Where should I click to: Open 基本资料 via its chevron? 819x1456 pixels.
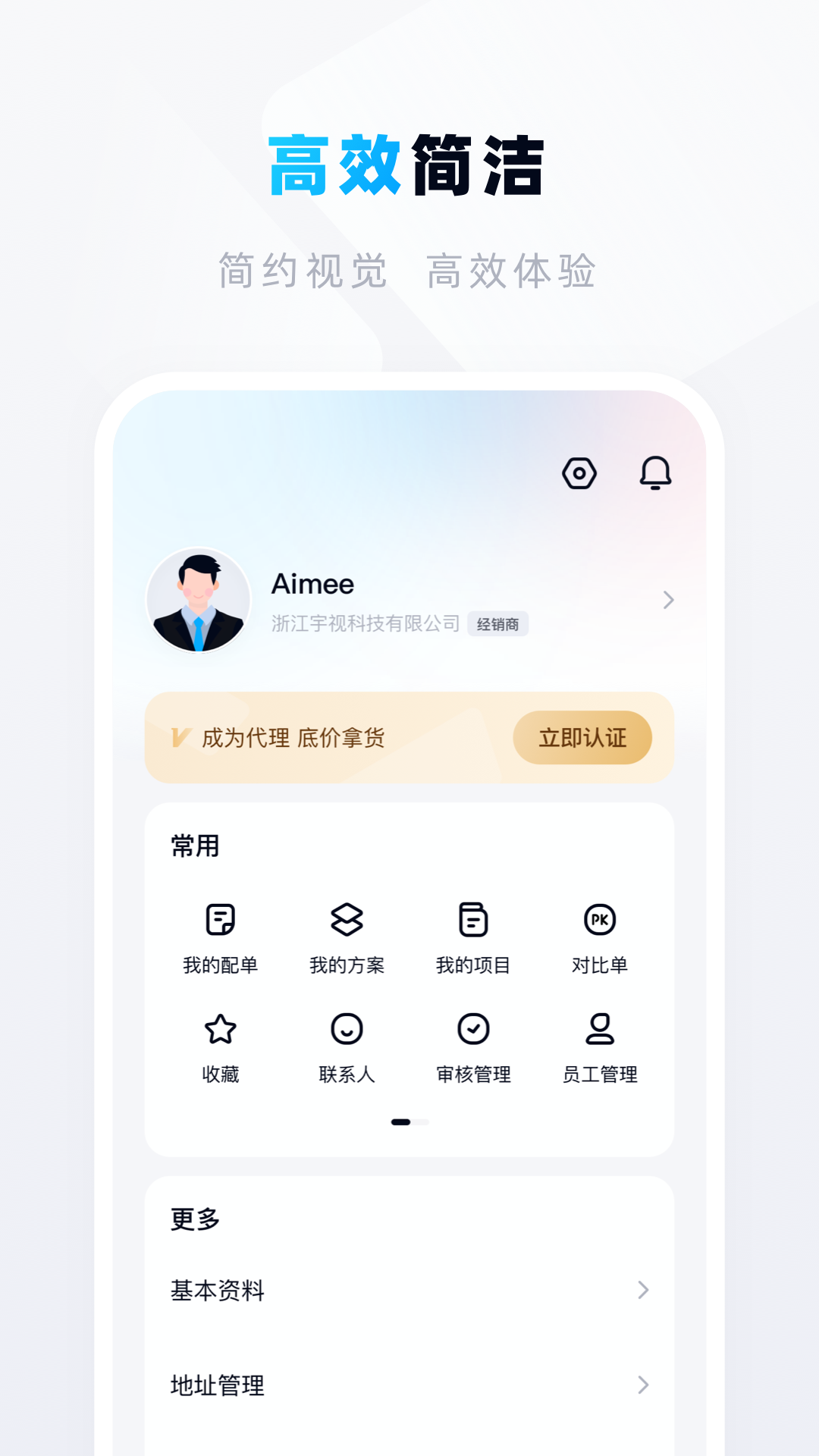click(642, 1289)
